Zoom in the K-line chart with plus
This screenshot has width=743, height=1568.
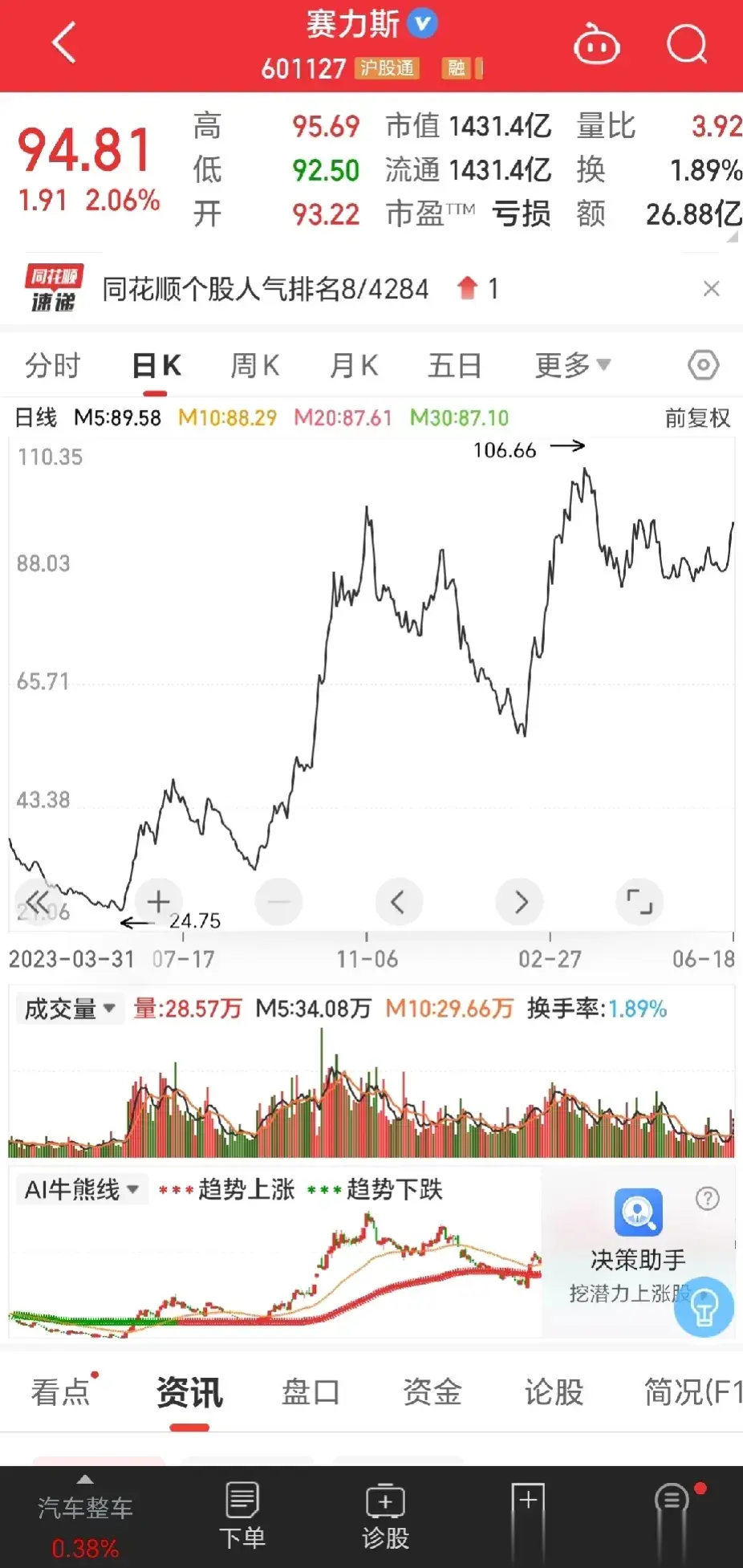click(x=158, y=901)
